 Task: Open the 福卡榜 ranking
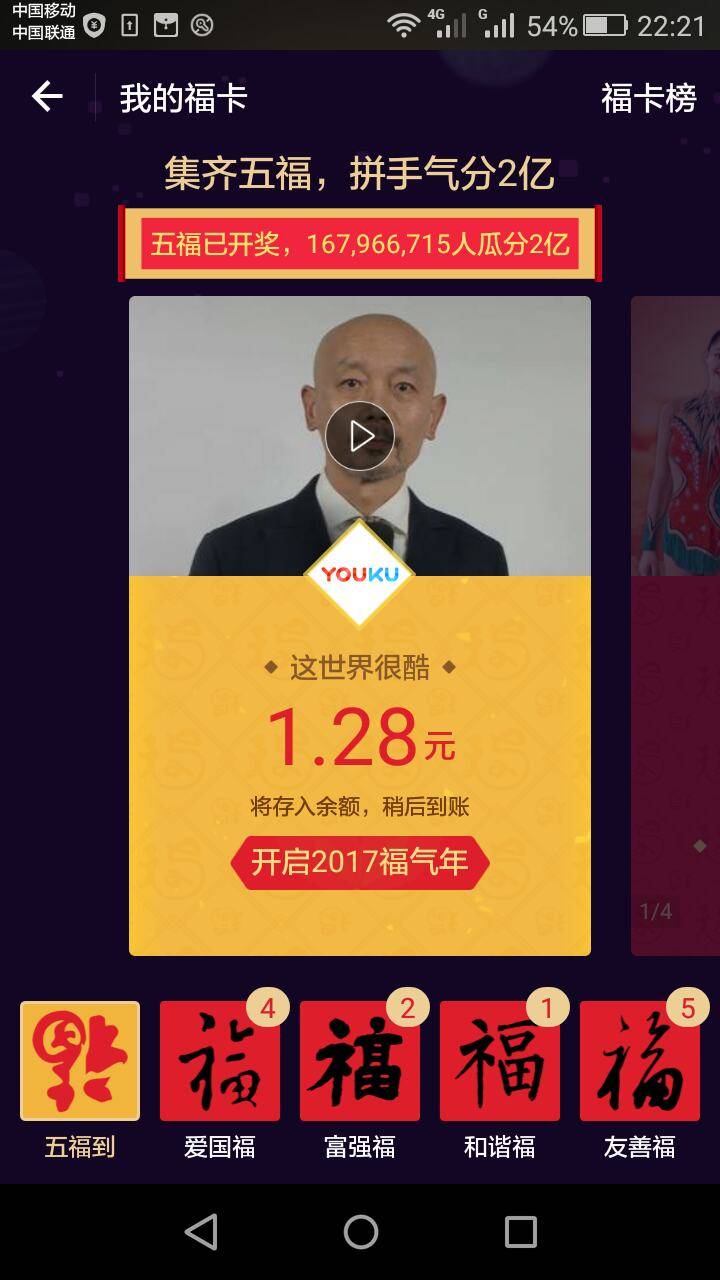click(648, 98)
